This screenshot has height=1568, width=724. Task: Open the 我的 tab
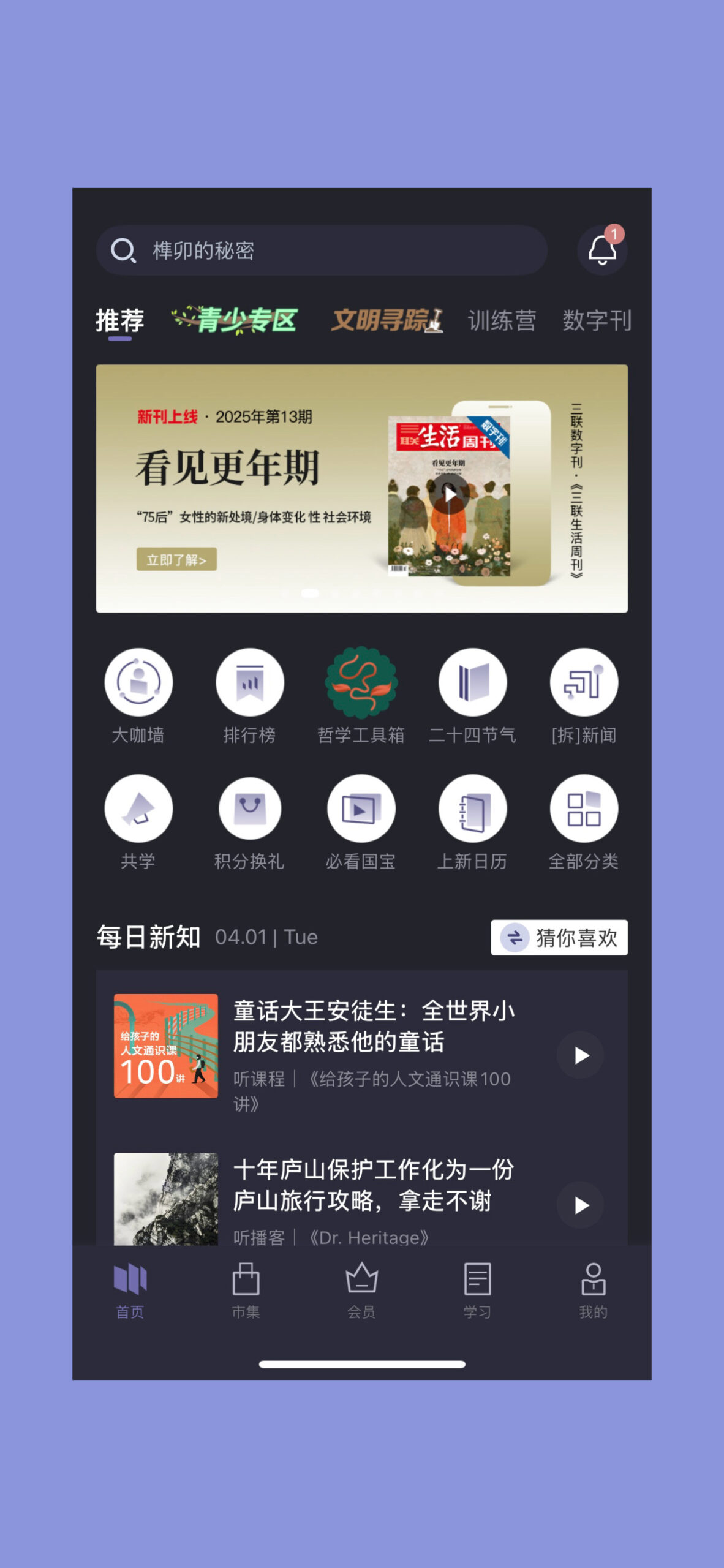[593, 1291]
